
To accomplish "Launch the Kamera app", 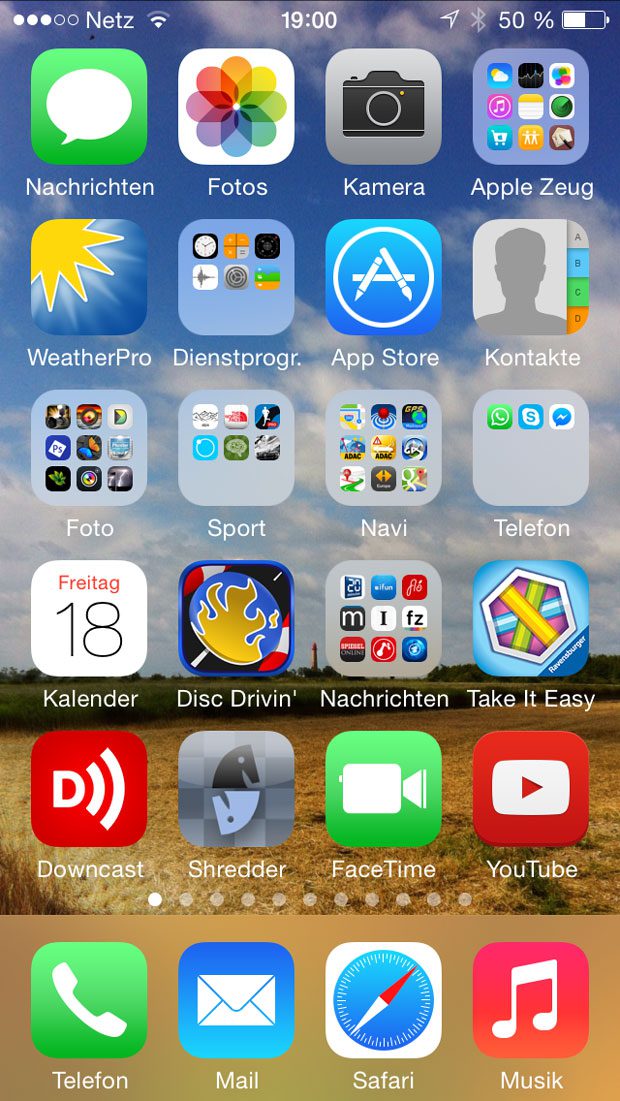I will 383,107.
